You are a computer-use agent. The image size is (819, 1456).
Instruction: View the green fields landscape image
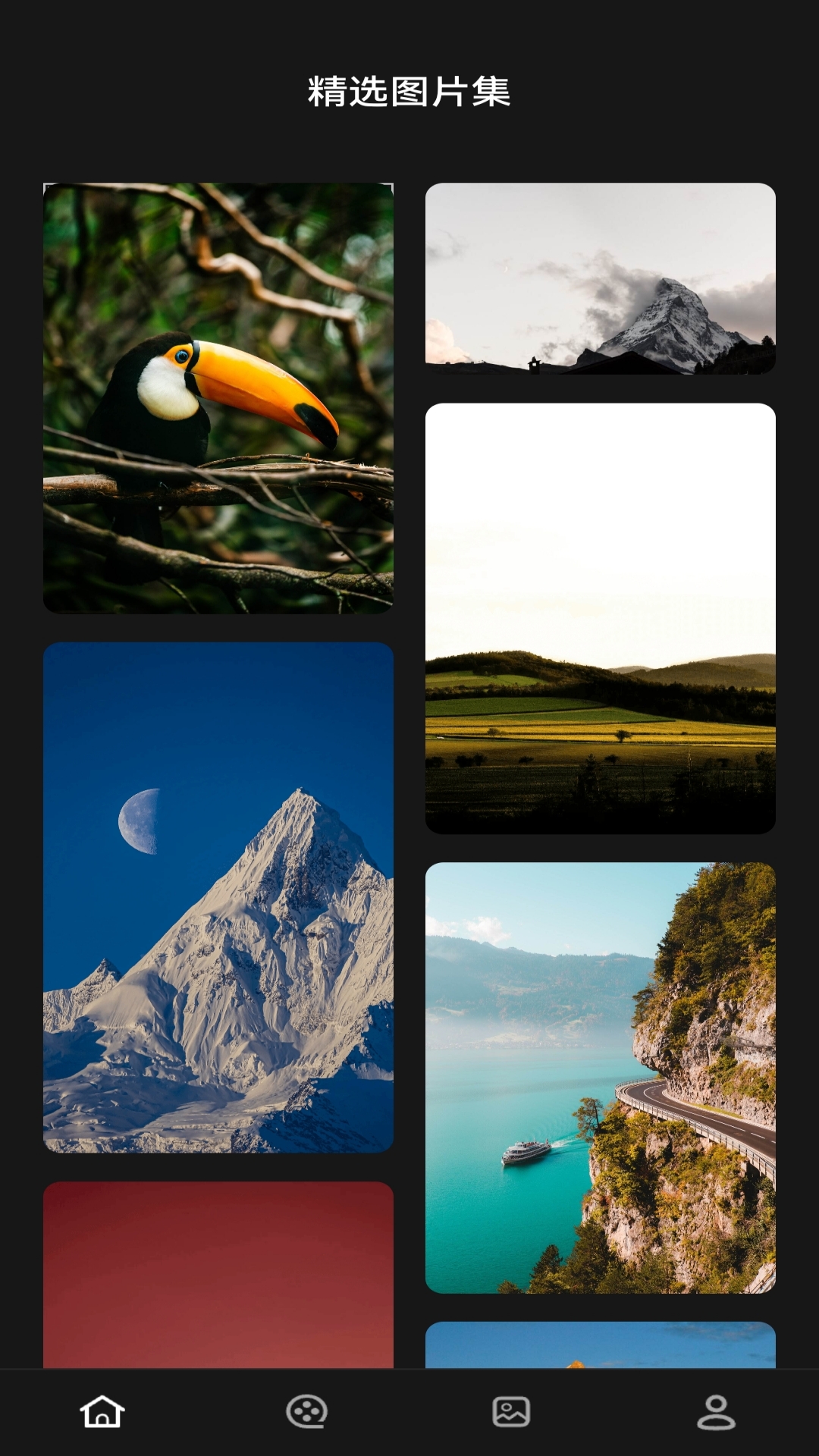click(x=601, y=619)
